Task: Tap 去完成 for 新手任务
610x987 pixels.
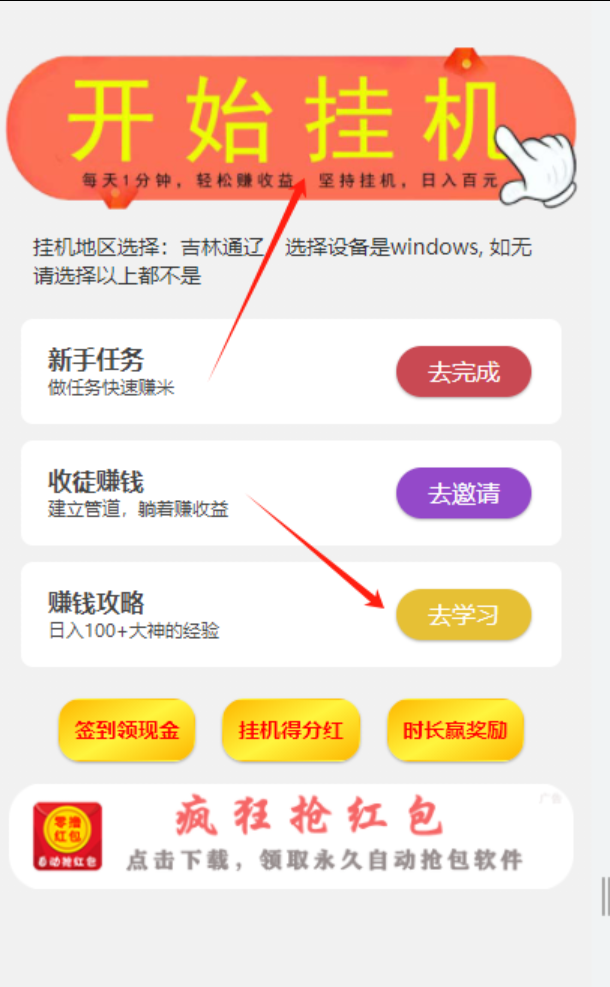Action: [x=463, y=372]
